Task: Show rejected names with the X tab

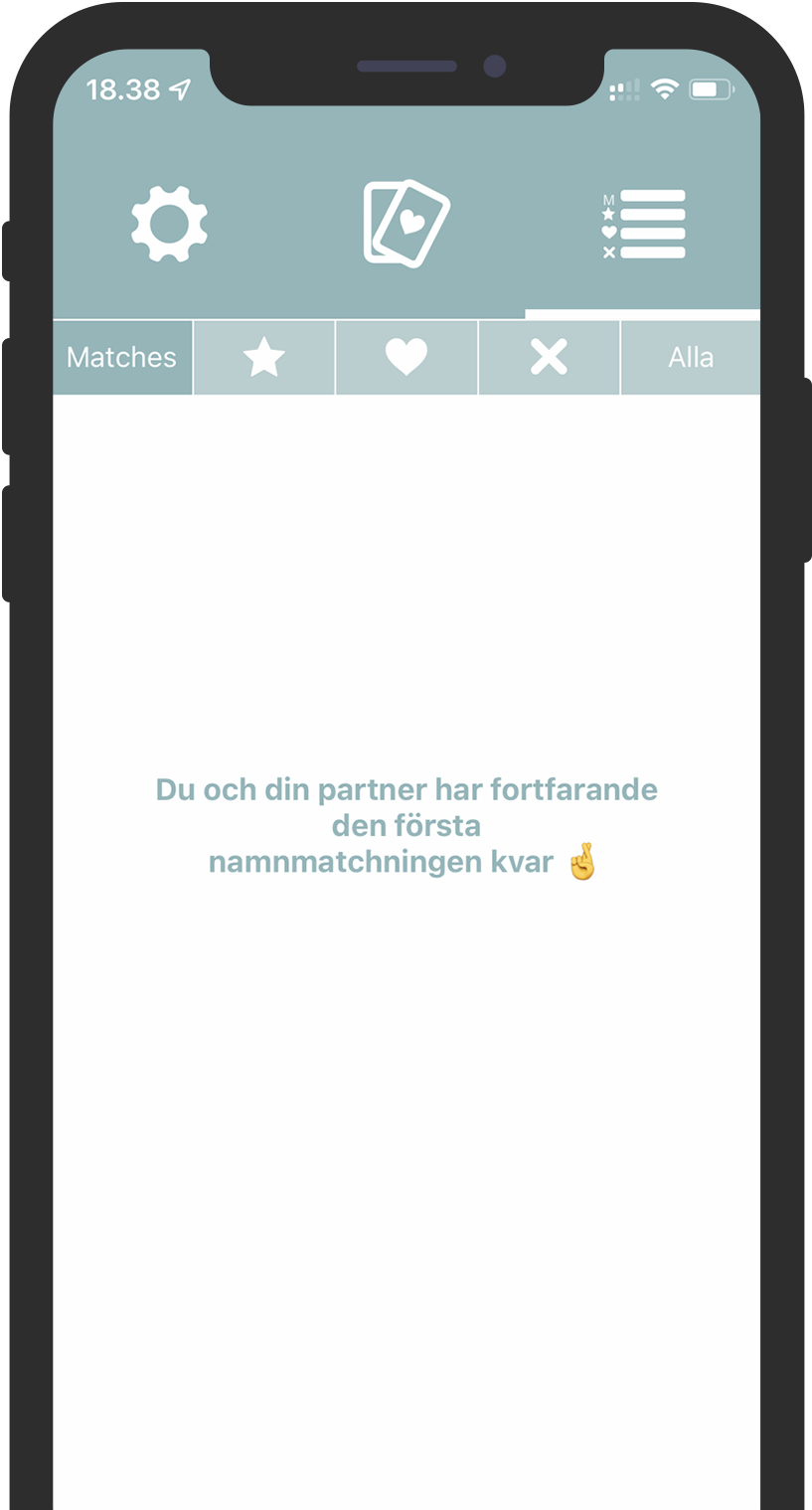Action: [x=549, y=358]
